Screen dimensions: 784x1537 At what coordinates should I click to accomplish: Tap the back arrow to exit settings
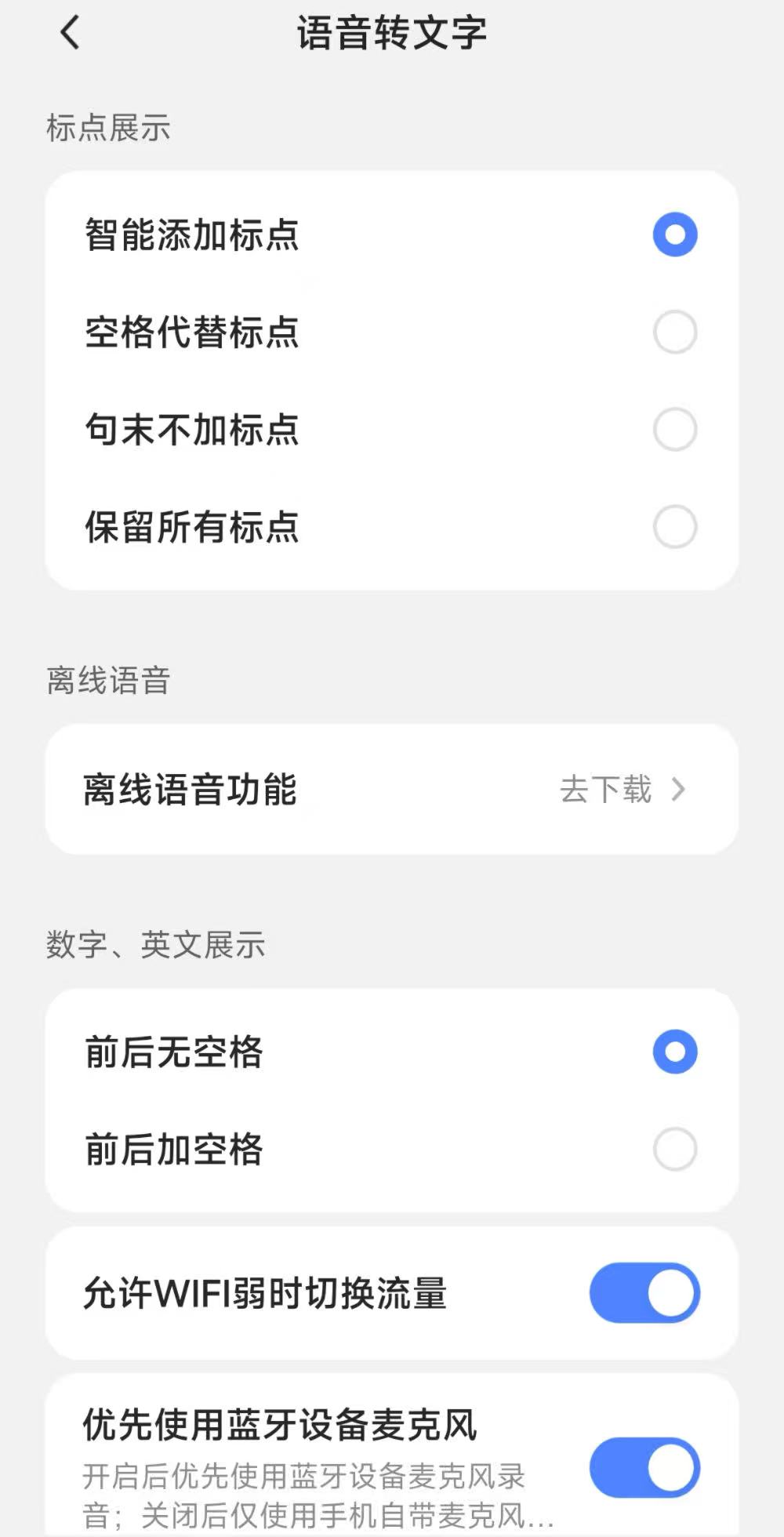(69, 33)
